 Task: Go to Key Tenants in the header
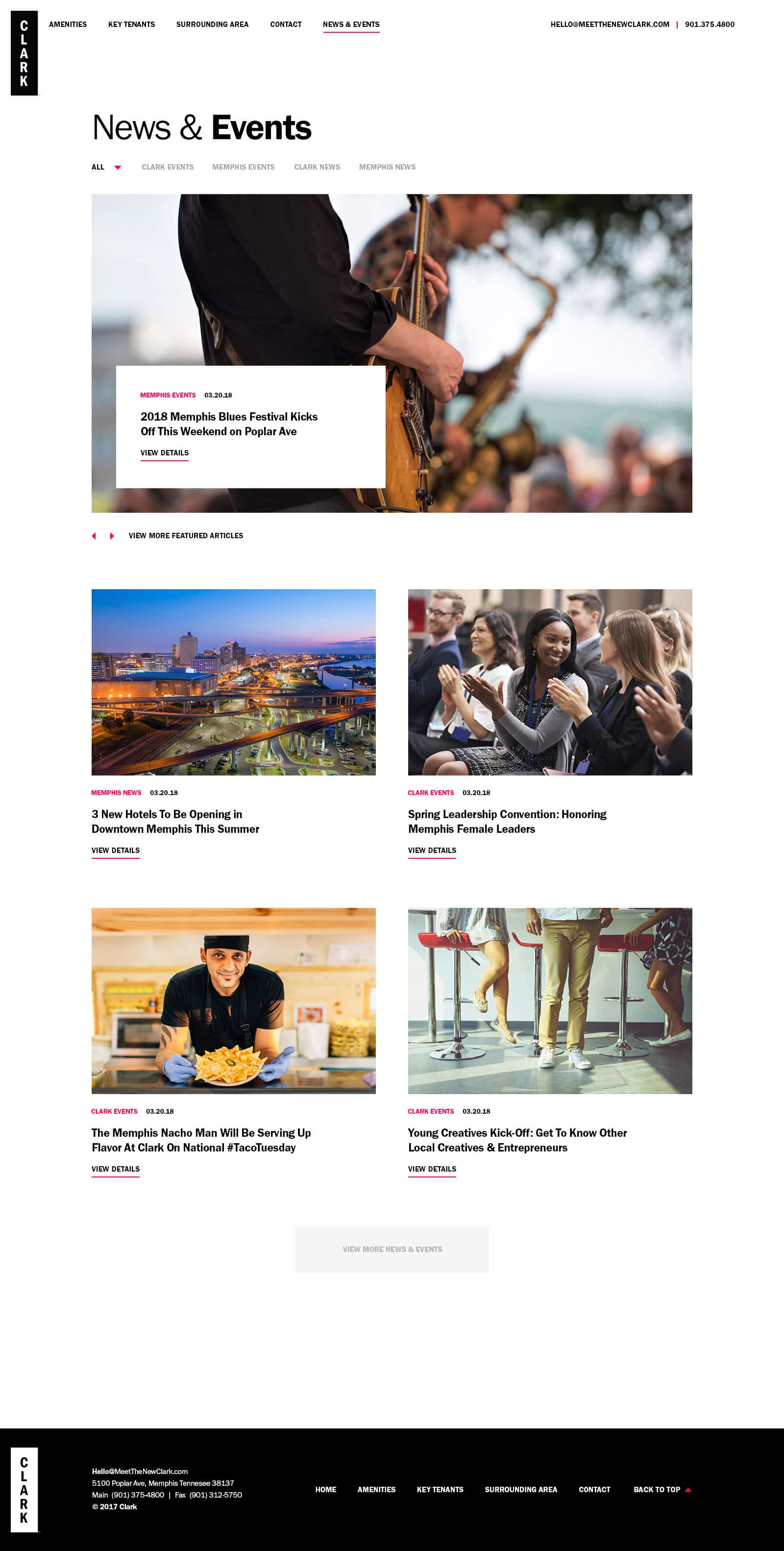(x=131, y=25)
